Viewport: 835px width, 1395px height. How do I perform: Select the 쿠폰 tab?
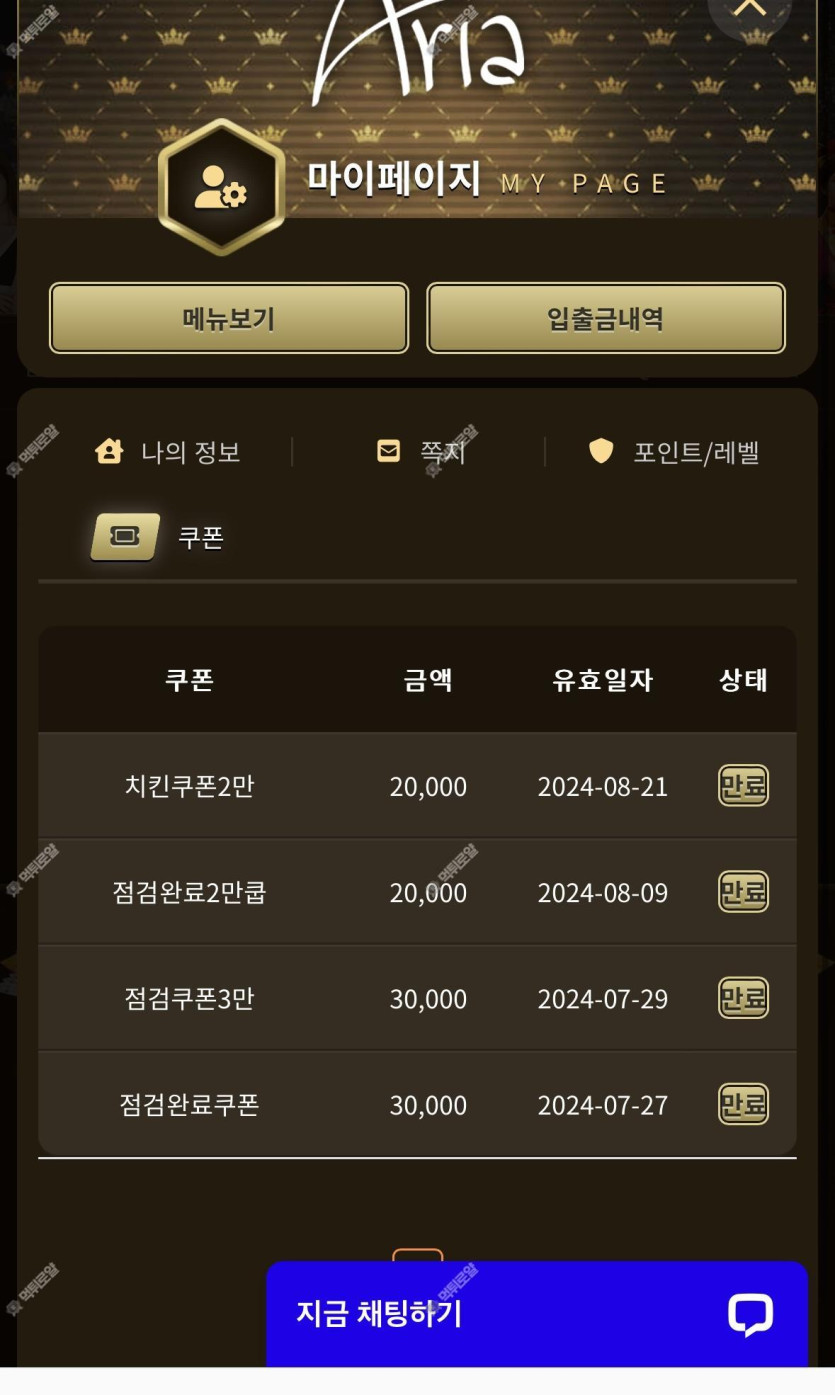[x=160, y=537]
